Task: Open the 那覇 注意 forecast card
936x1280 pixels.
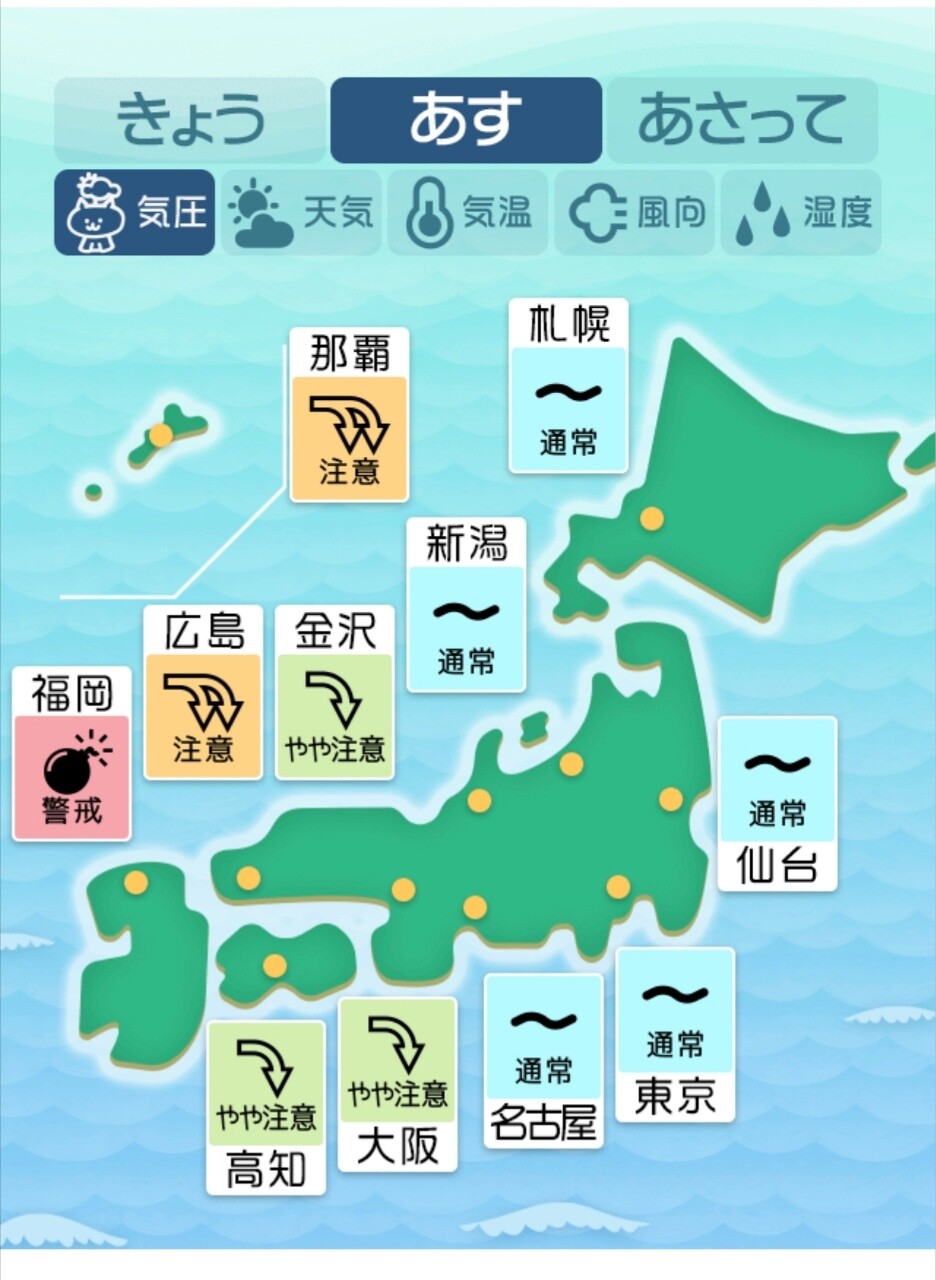Action: click(x=349, y=416)
